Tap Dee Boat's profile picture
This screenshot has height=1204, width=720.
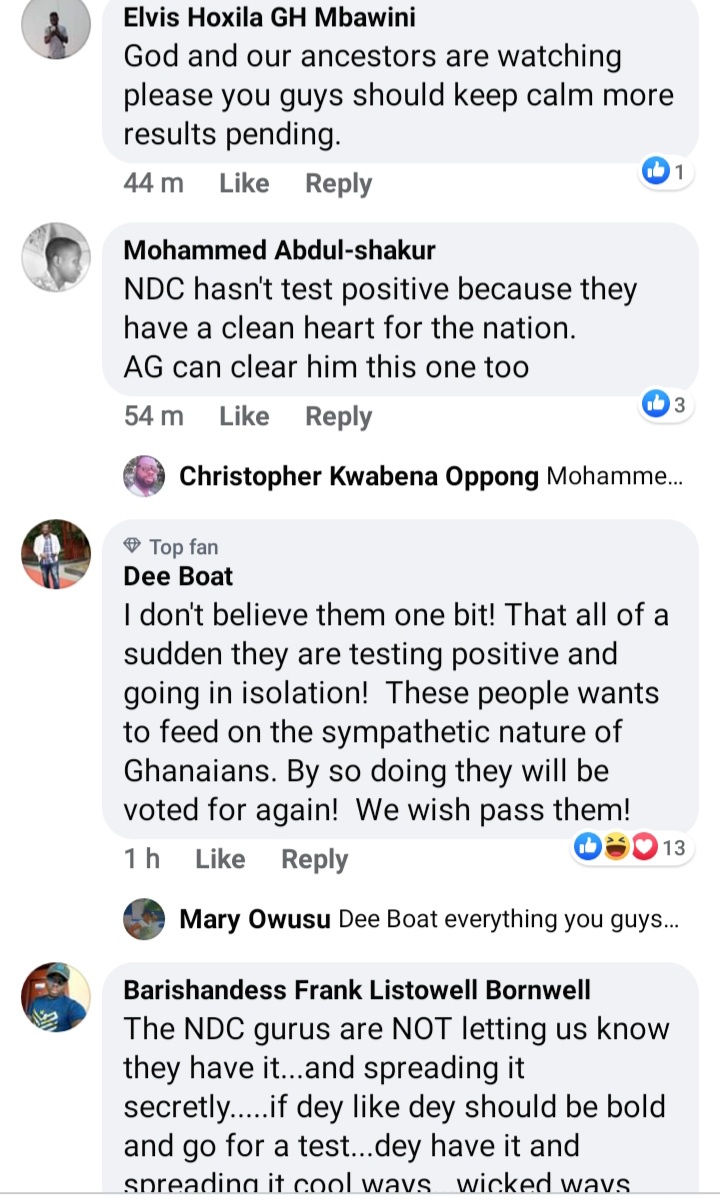pos(56,554)
